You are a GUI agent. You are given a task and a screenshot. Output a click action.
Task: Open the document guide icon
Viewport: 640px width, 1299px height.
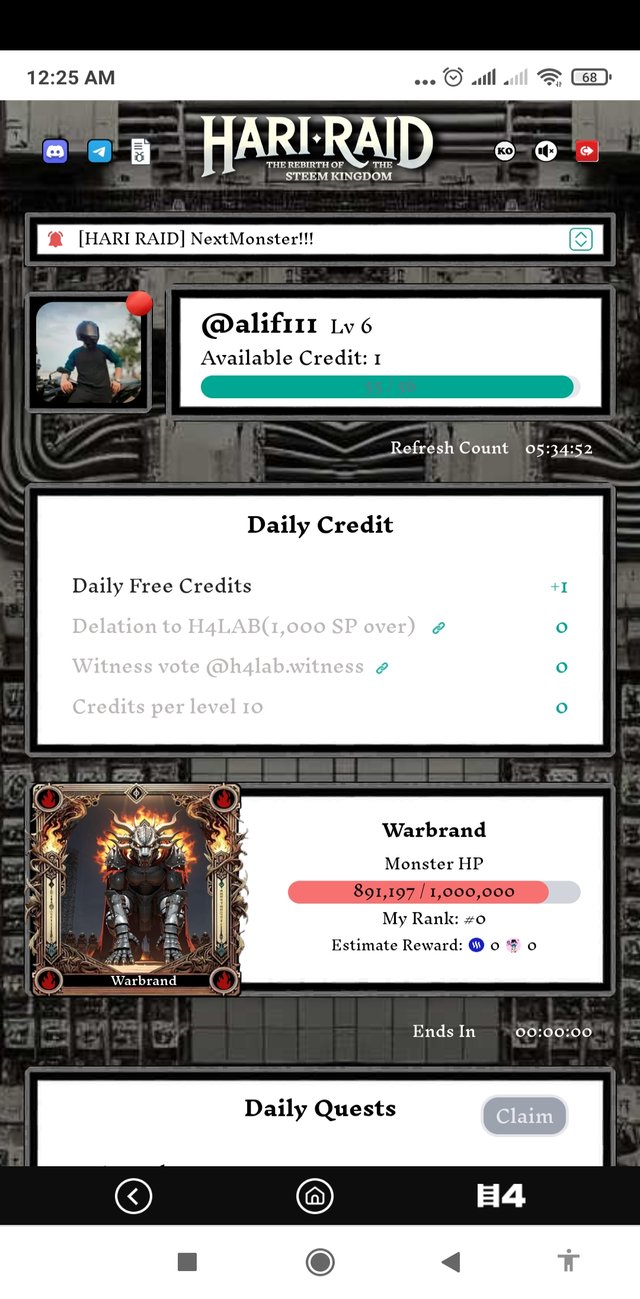tap(140, 152)
